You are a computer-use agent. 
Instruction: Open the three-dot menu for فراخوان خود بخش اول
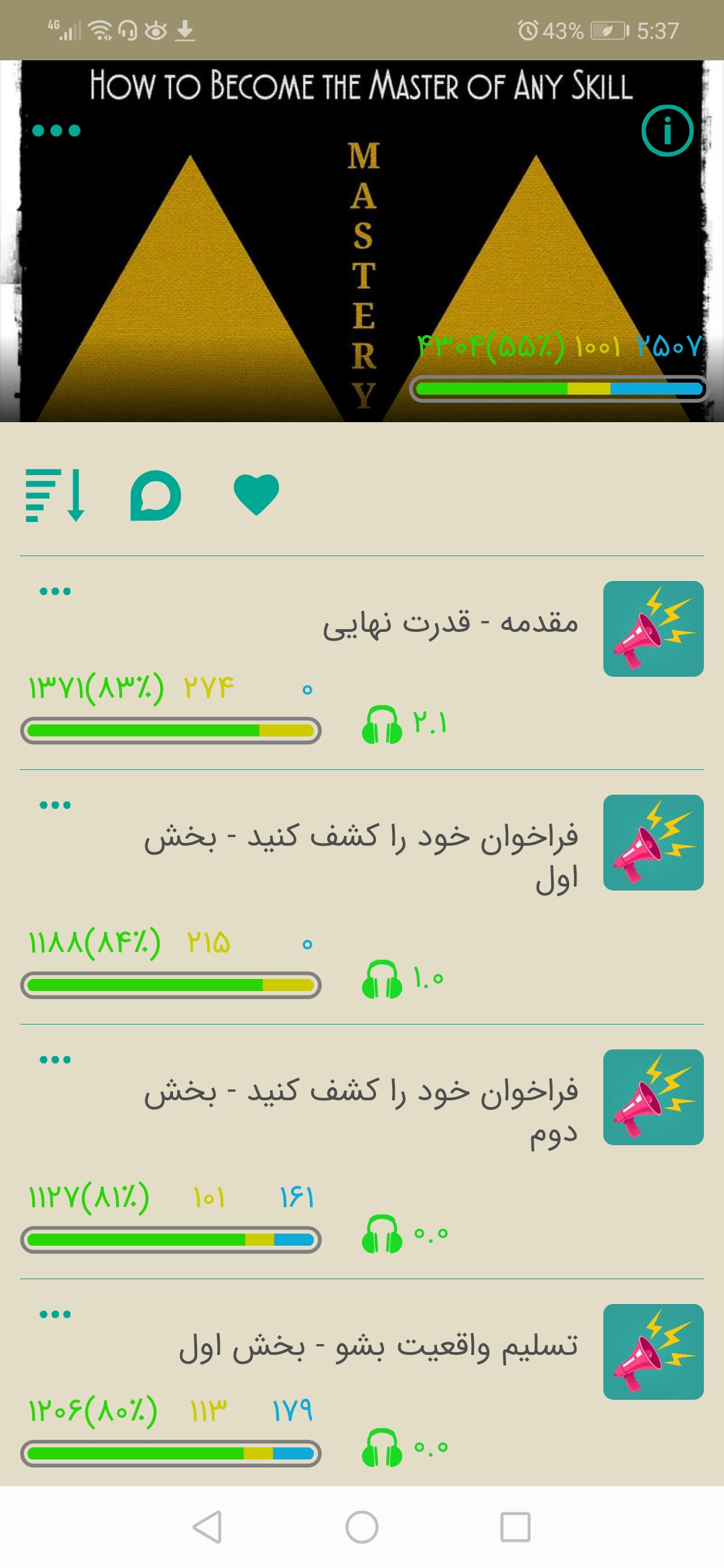55,805
